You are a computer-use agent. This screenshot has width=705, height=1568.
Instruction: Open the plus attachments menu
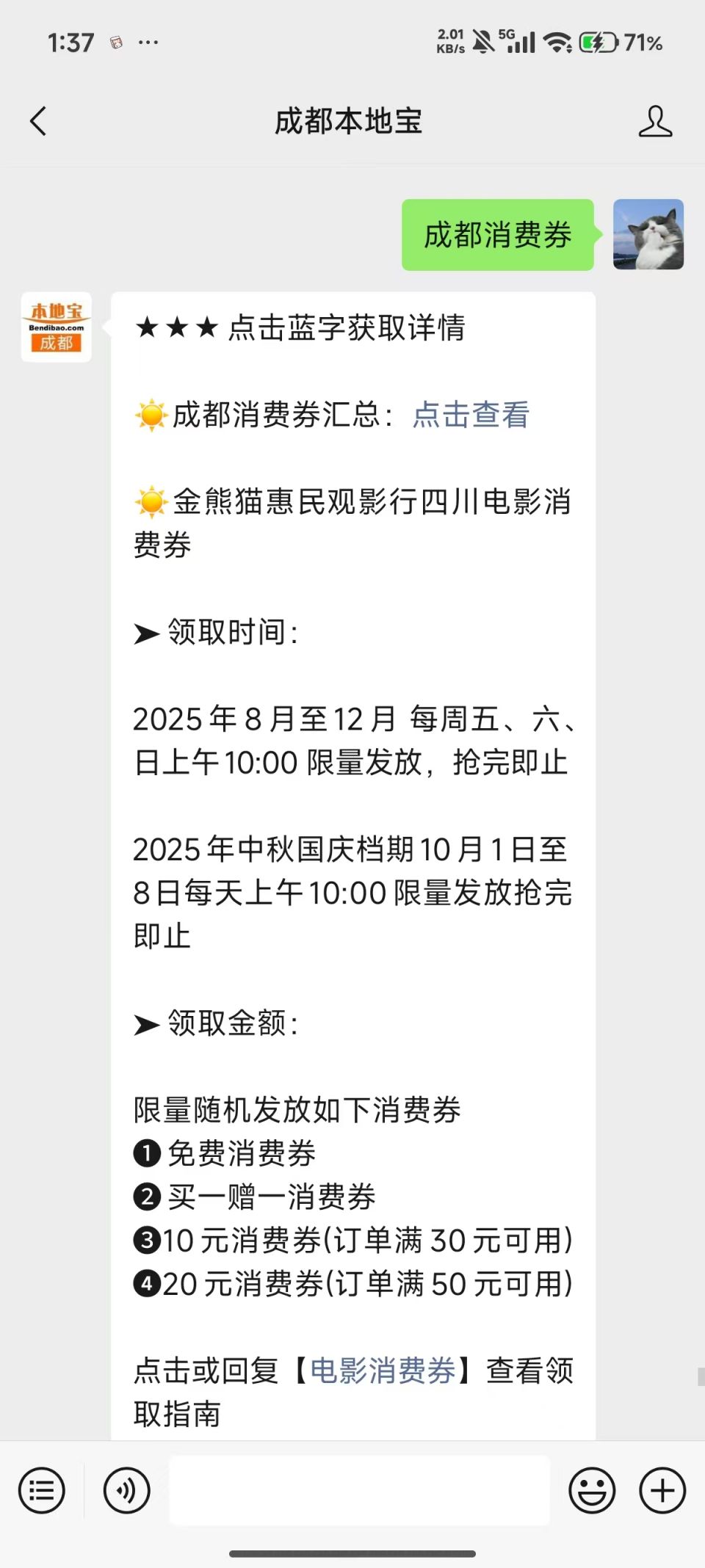click(x=662, y=1490)
